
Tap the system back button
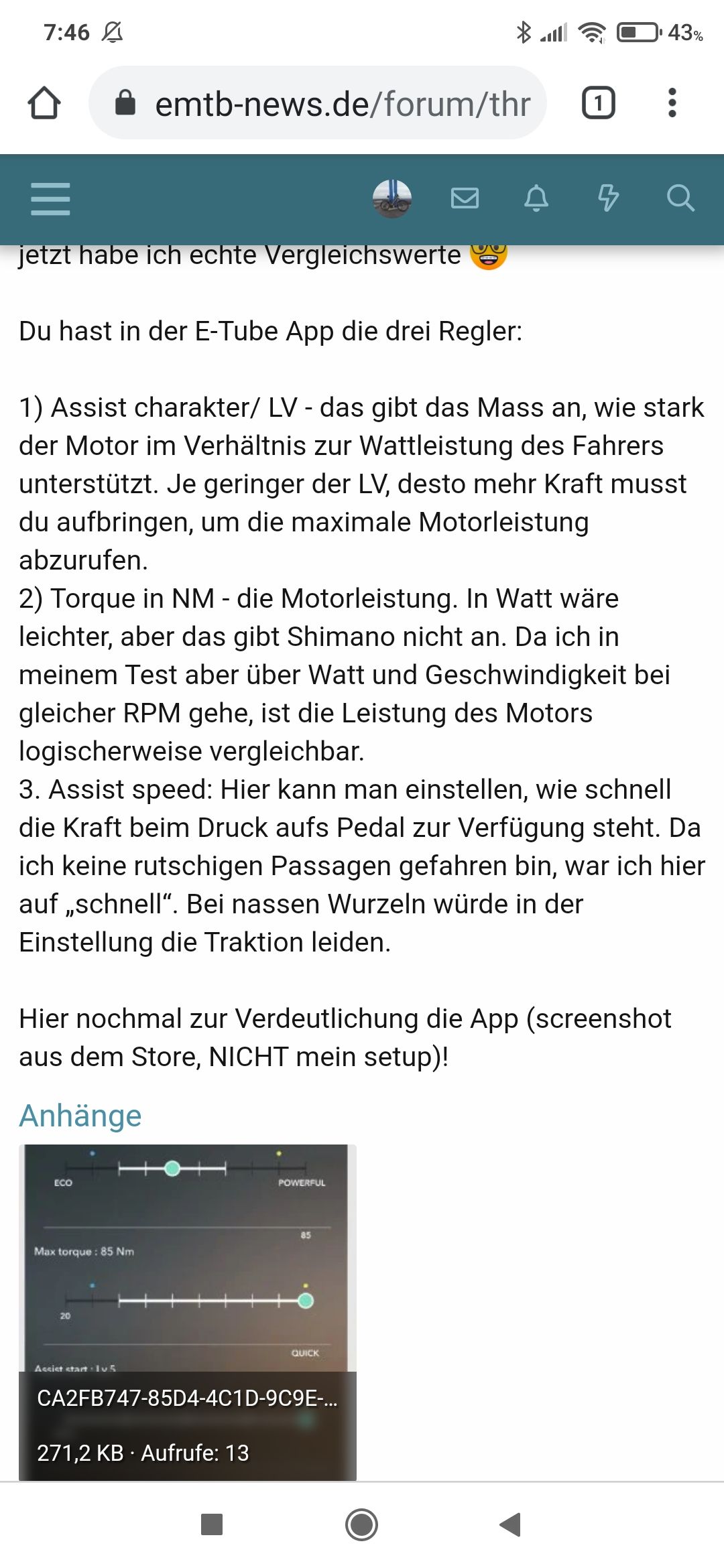[510, 1524]
